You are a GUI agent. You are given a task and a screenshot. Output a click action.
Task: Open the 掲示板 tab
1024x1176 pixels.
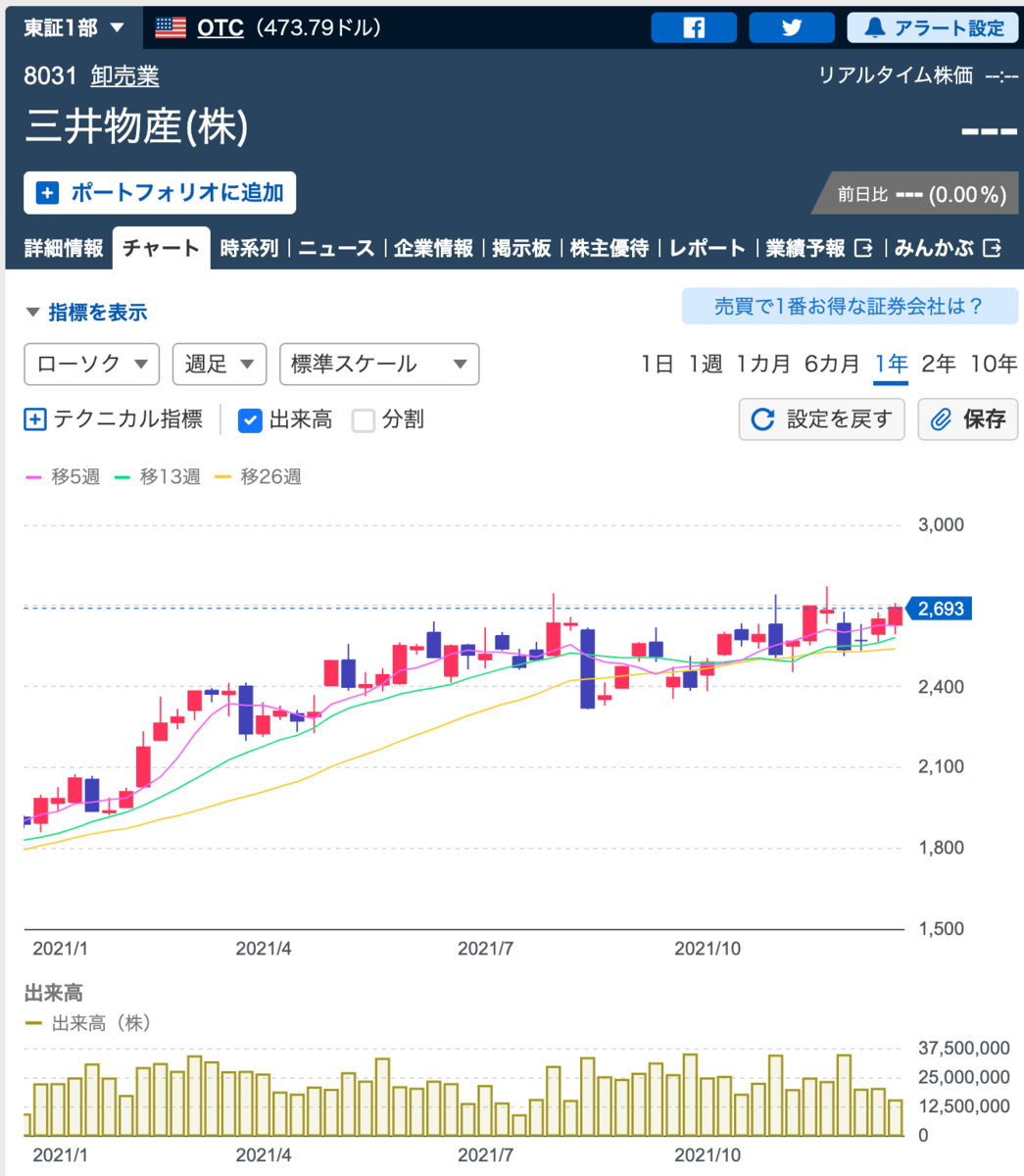(x=521, y=248)
